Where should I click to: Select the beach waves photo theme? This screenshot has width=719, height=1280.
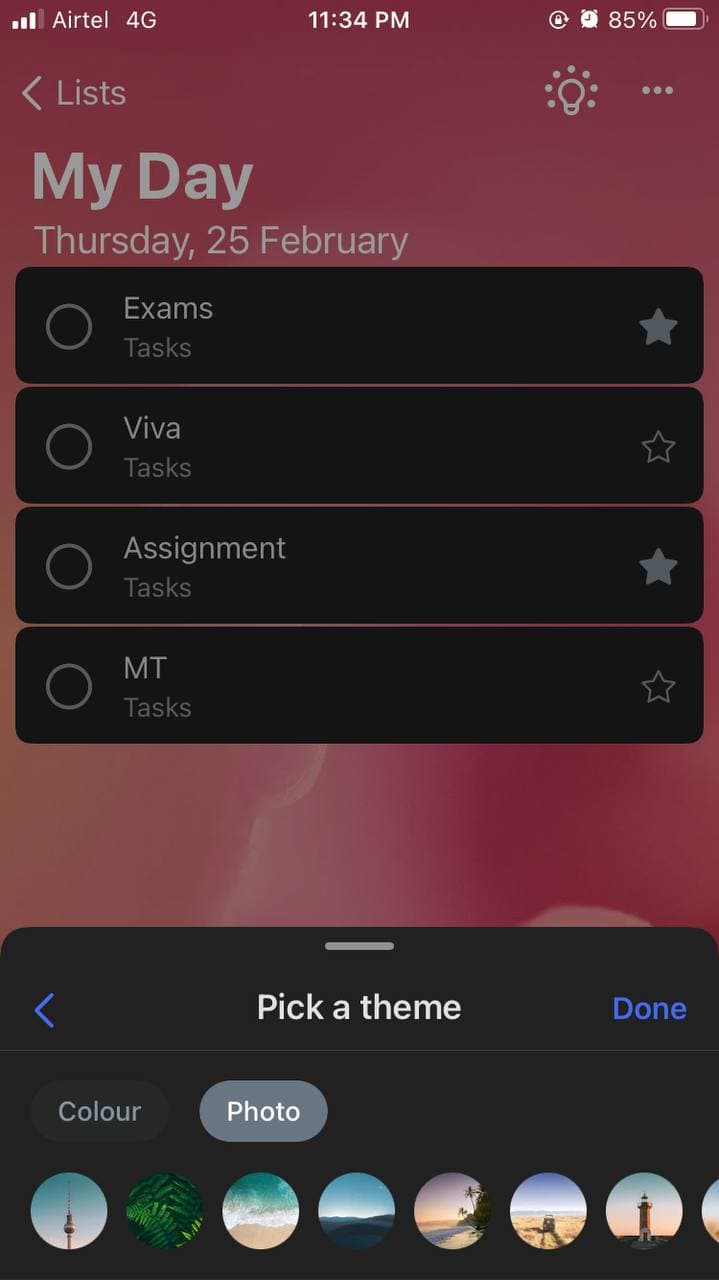(261, 1210)
